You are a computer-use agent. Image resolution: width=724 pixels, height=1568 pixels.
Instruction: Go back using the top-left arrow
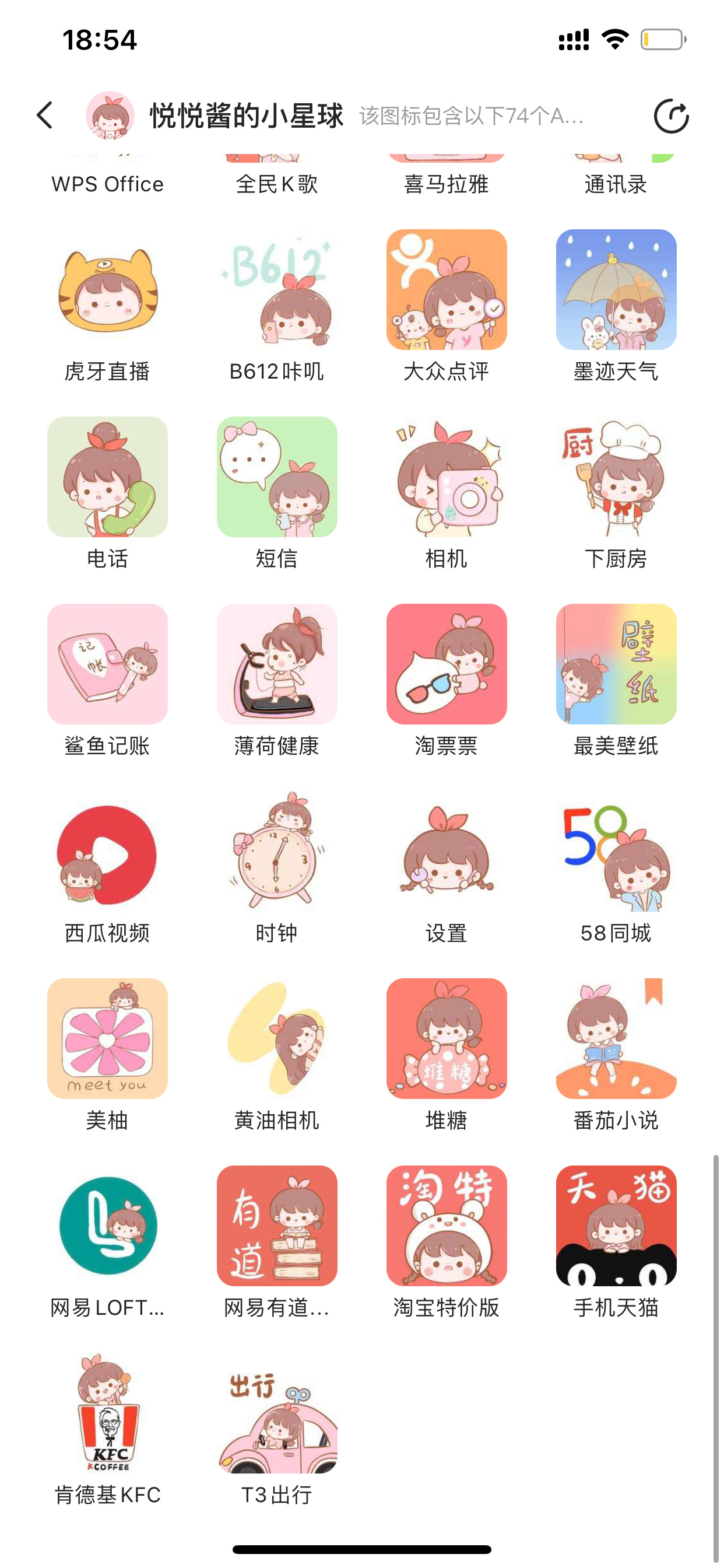click(x=44, y=115)
